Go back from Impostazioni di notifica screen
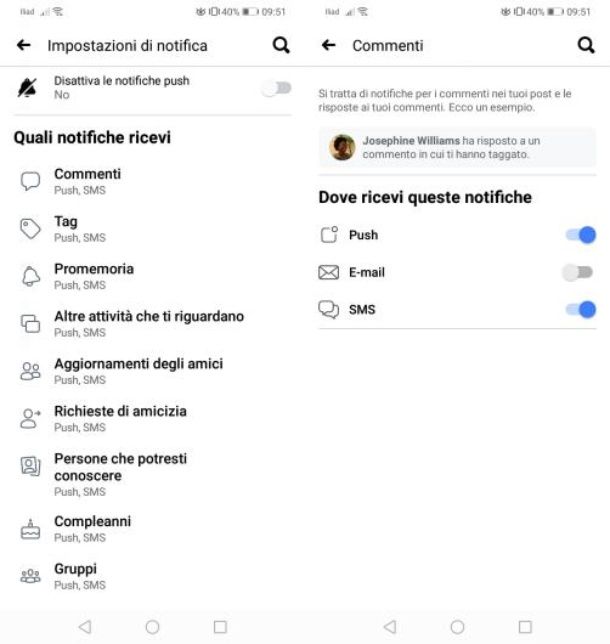The height and width of the screenshot is (644, 610). point(24,46)
